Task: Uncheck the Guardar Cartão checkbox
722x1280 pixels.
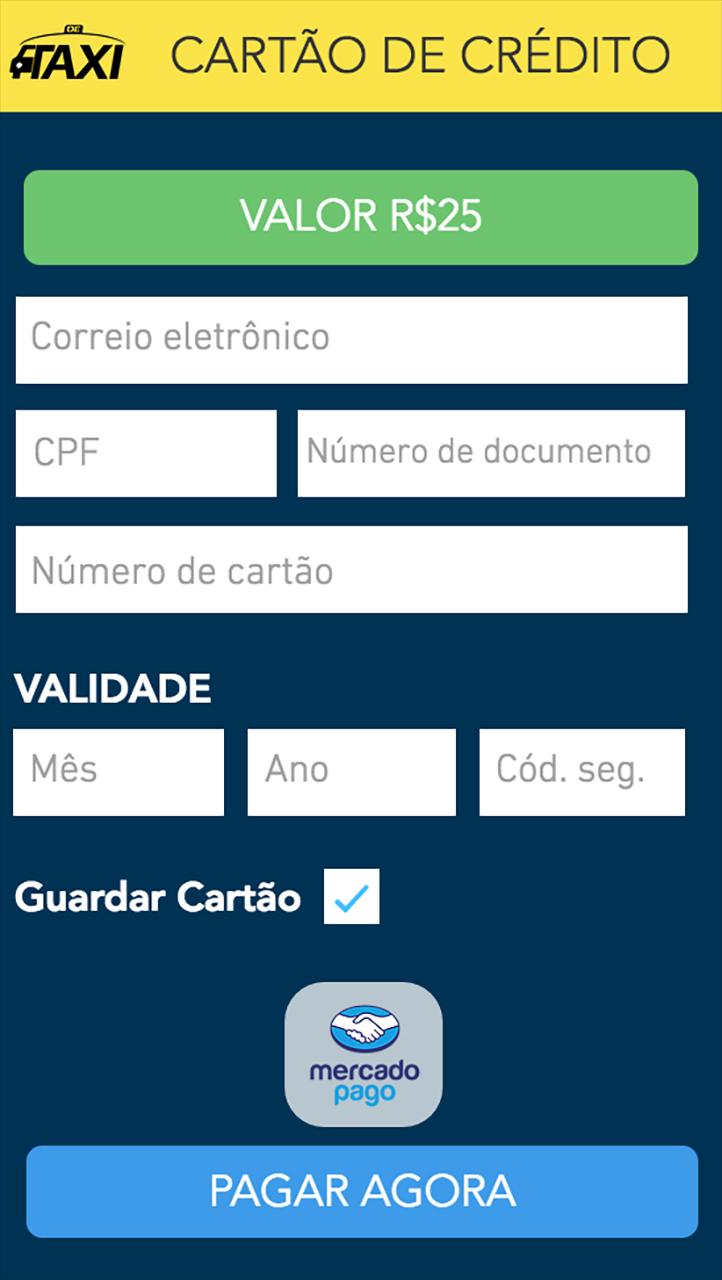Action: pos(352,897)
